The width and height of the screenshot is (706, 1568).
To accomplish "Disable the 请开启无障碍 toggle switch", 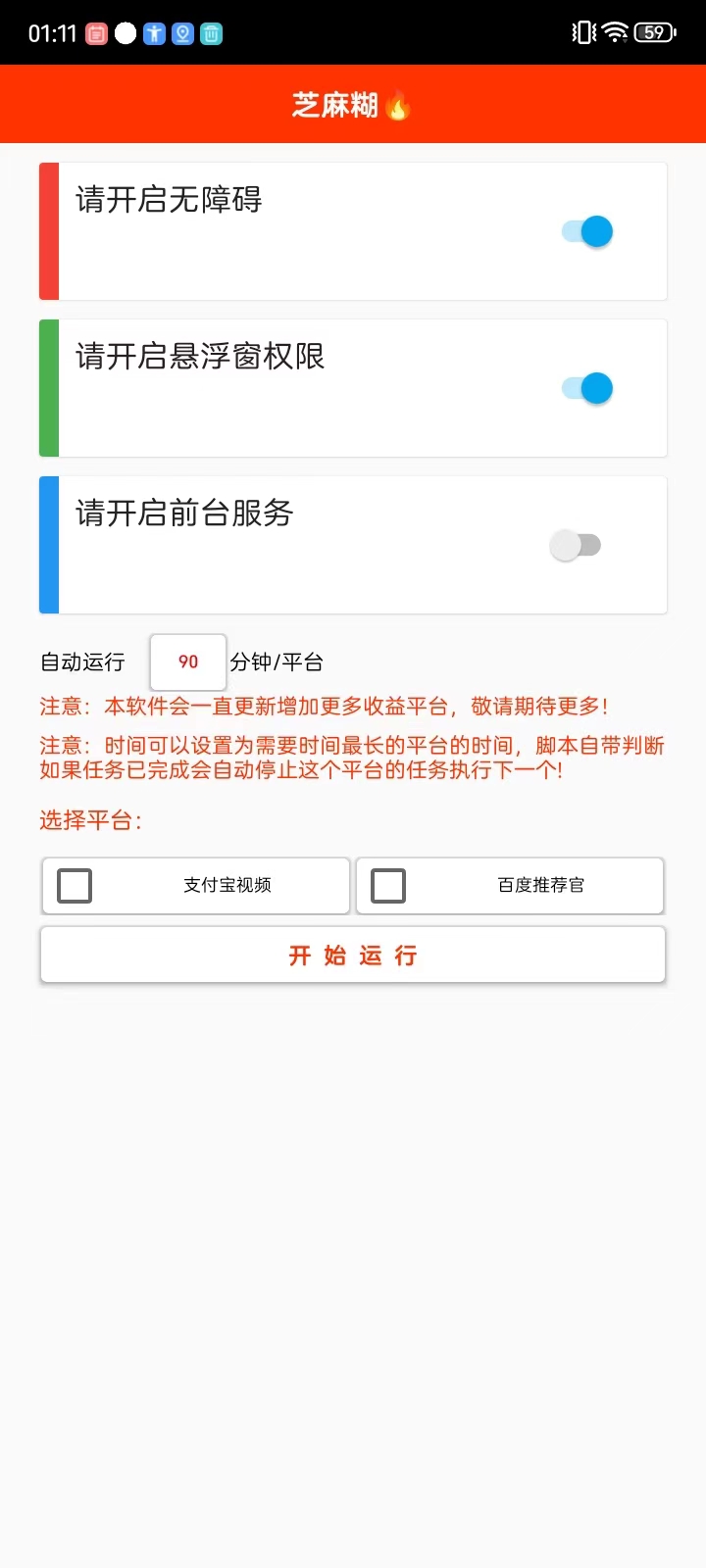I will point(585,231).
